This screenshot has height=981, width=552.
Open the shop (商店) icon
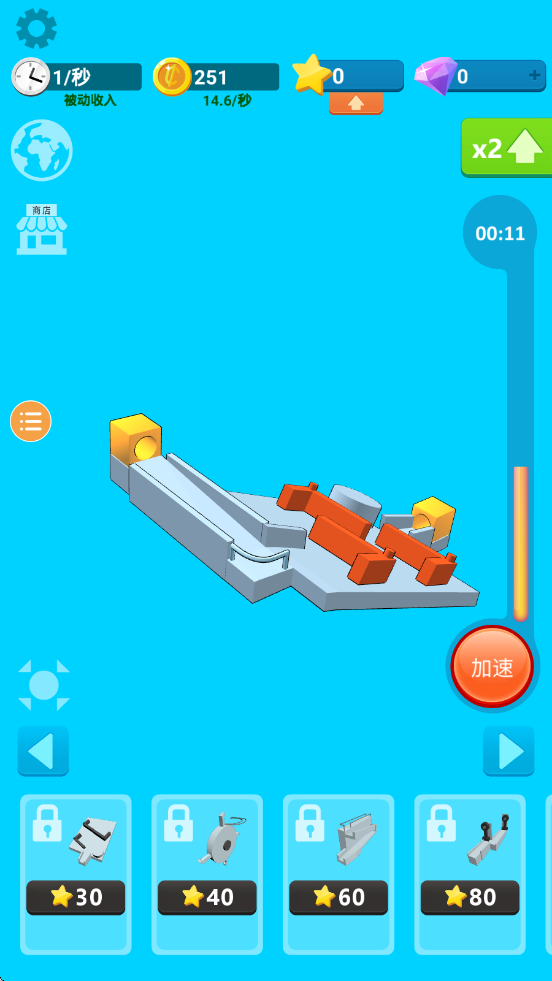pos(41,230)
